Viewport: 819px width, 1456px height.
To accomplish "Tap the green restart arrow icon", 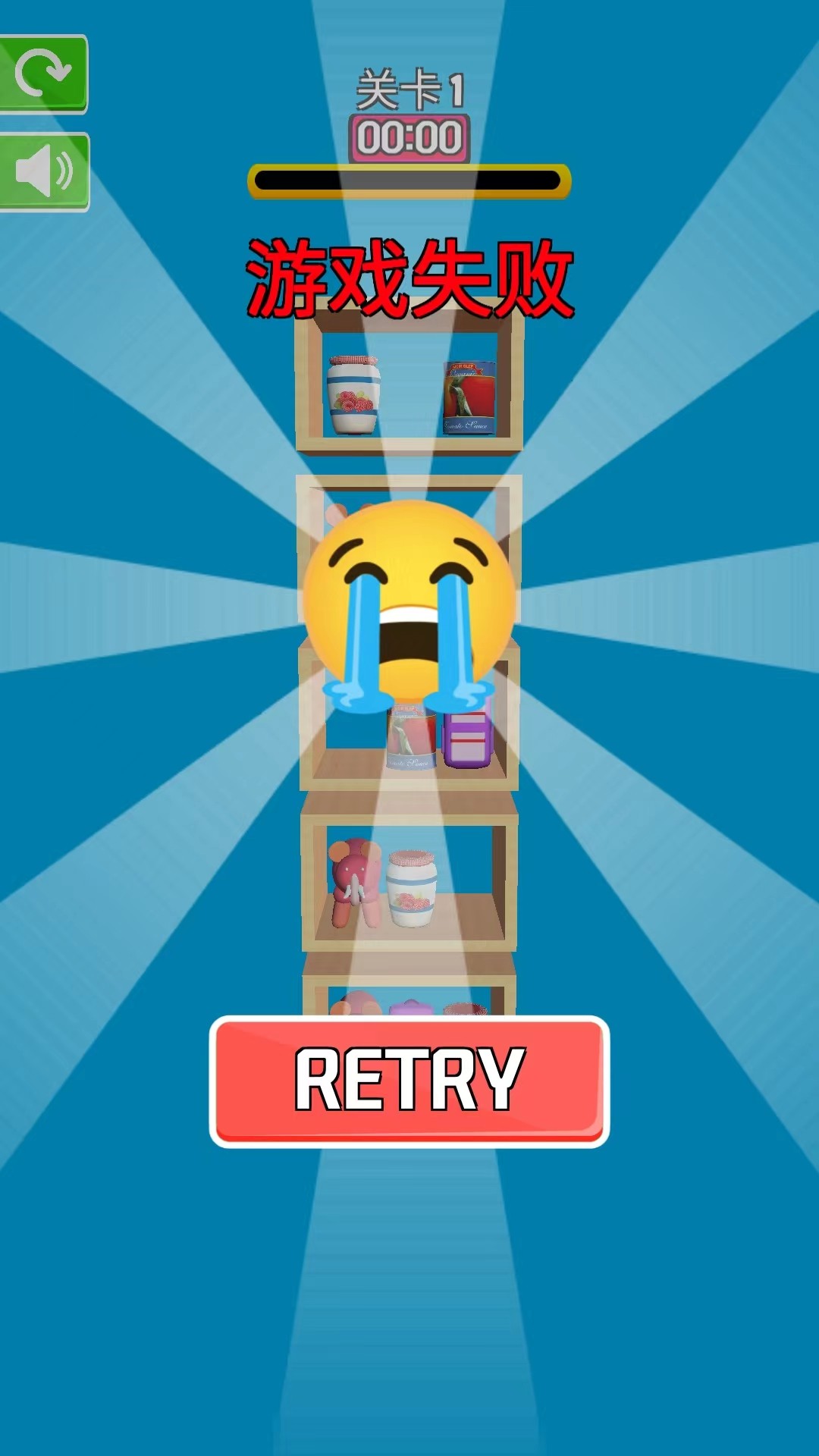I will tap(43, 74).
